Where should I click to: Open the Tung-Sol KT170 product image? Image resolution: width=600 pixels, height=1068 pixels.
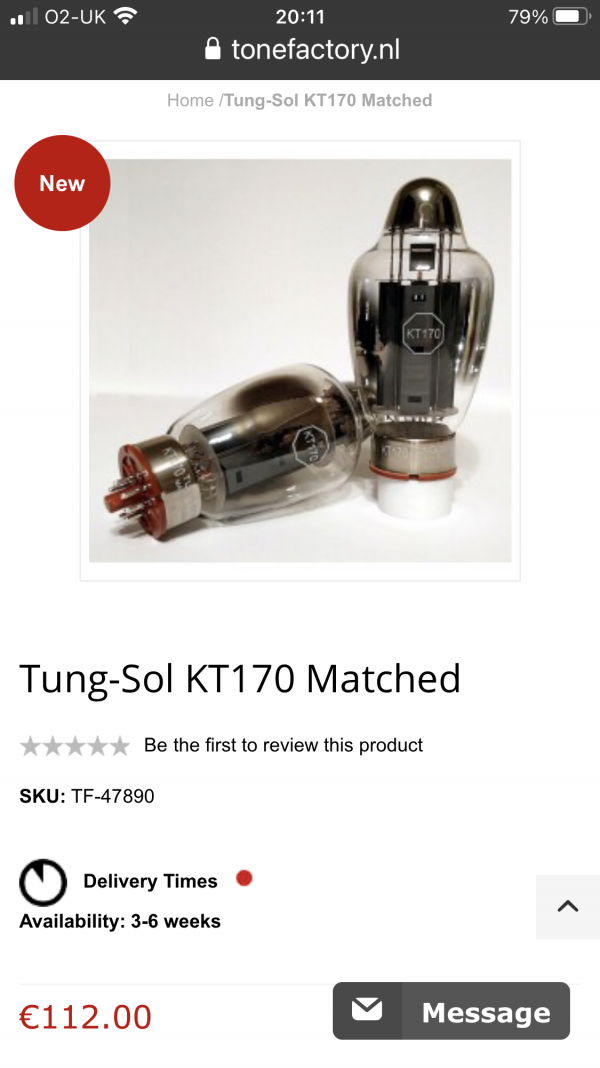coord(300,361)
